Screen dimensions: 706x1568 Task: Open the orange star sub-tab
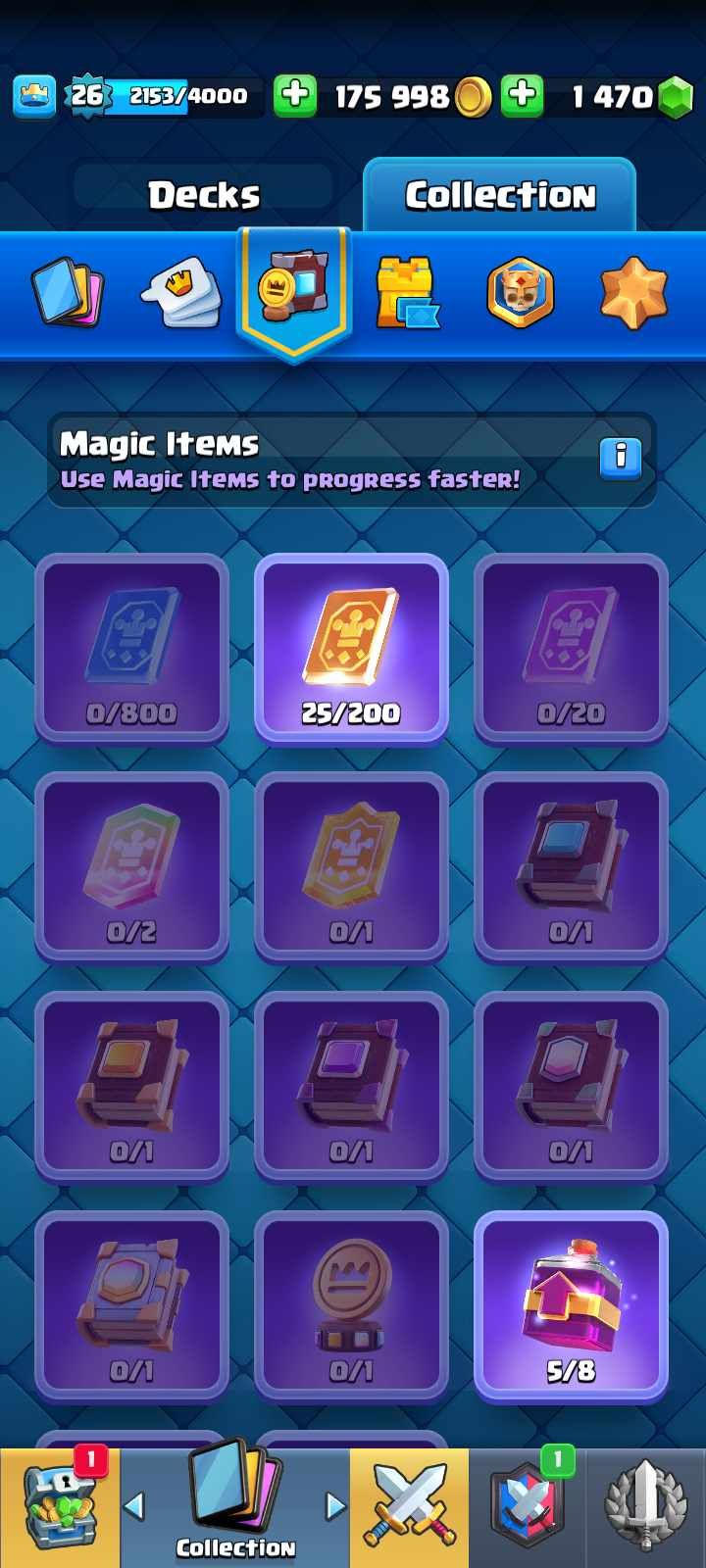pos(633,292)
